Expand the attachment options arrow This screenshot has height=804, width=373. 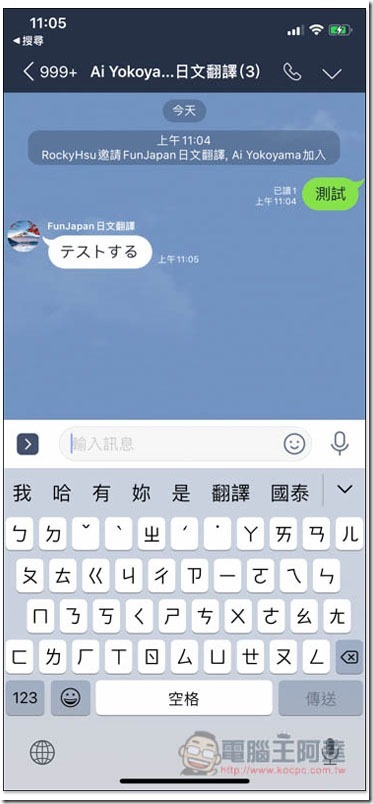tap(28, 444)
